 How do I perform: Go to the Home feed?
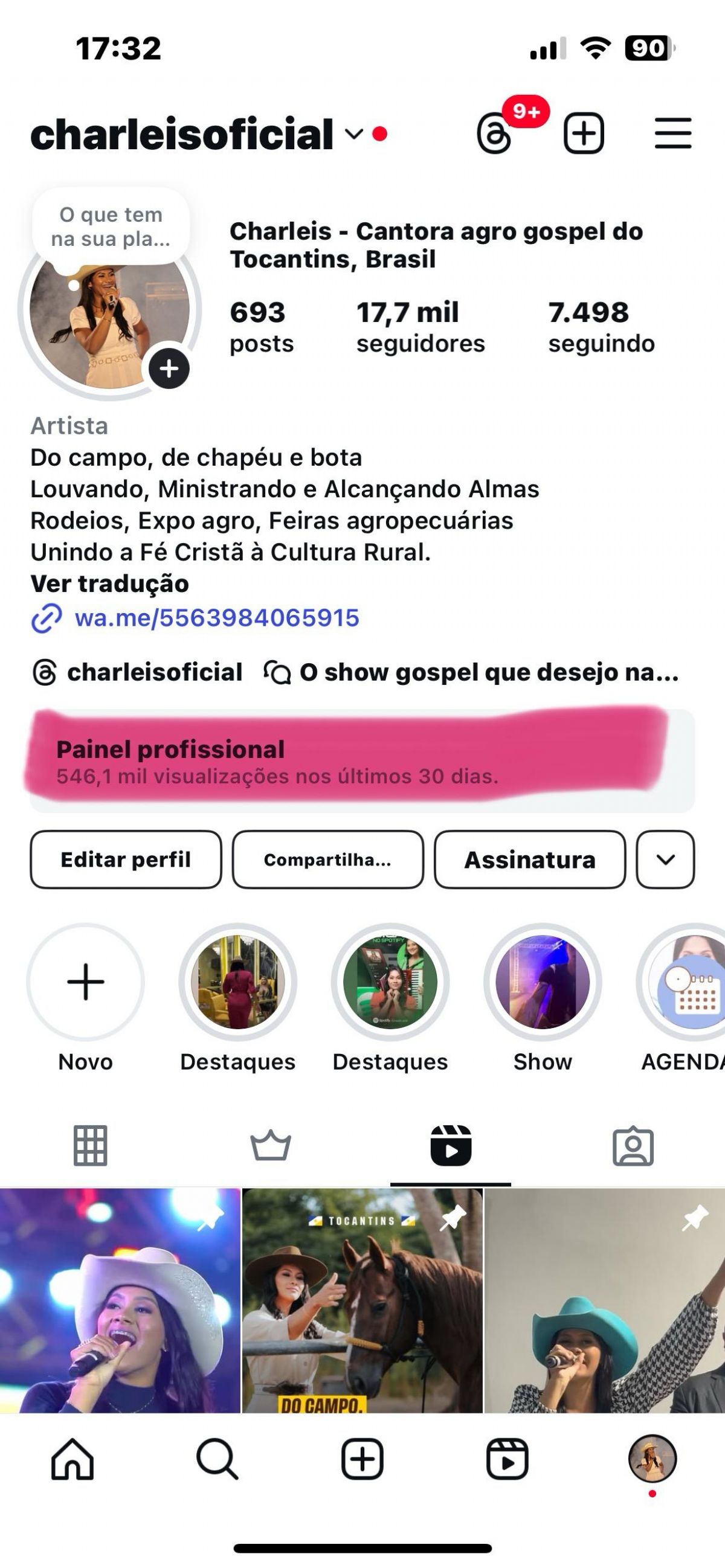point(72,1459)
